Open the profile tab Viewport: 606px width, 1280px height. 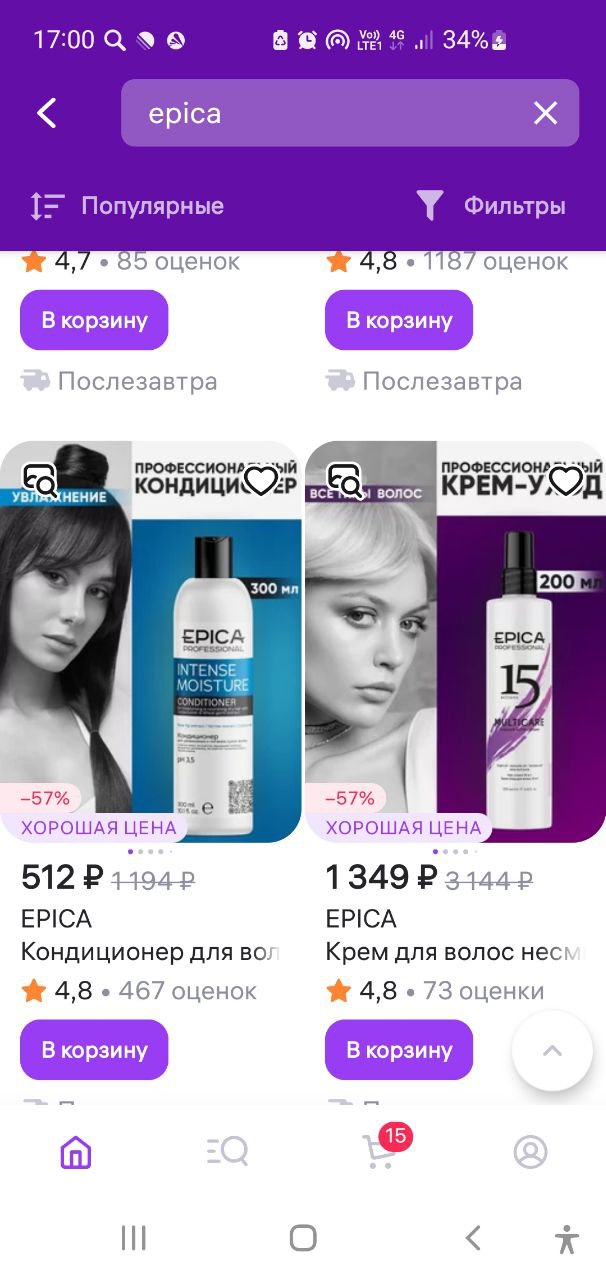pos(531,1153)
